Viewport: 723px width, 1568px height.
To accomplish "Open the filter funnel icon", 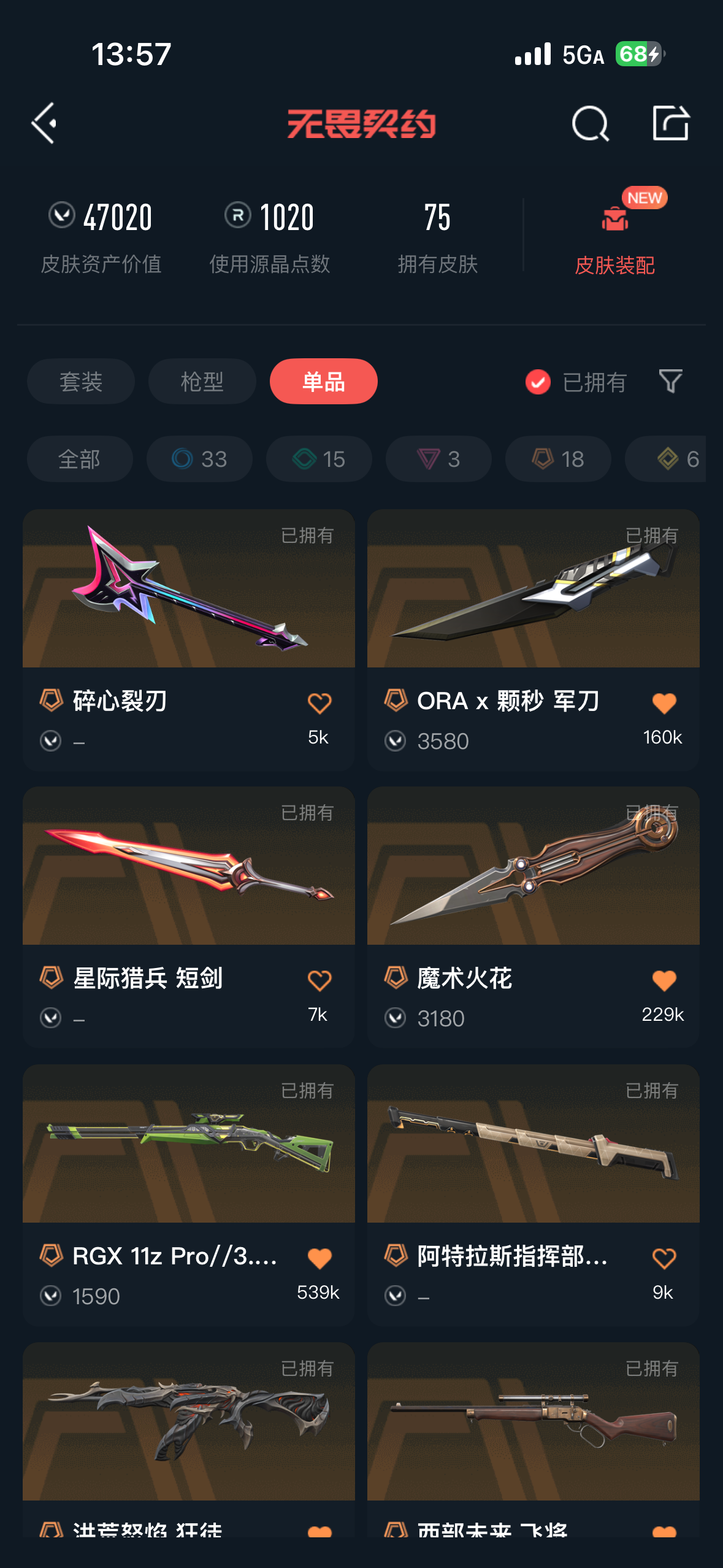I will point(670,382).
